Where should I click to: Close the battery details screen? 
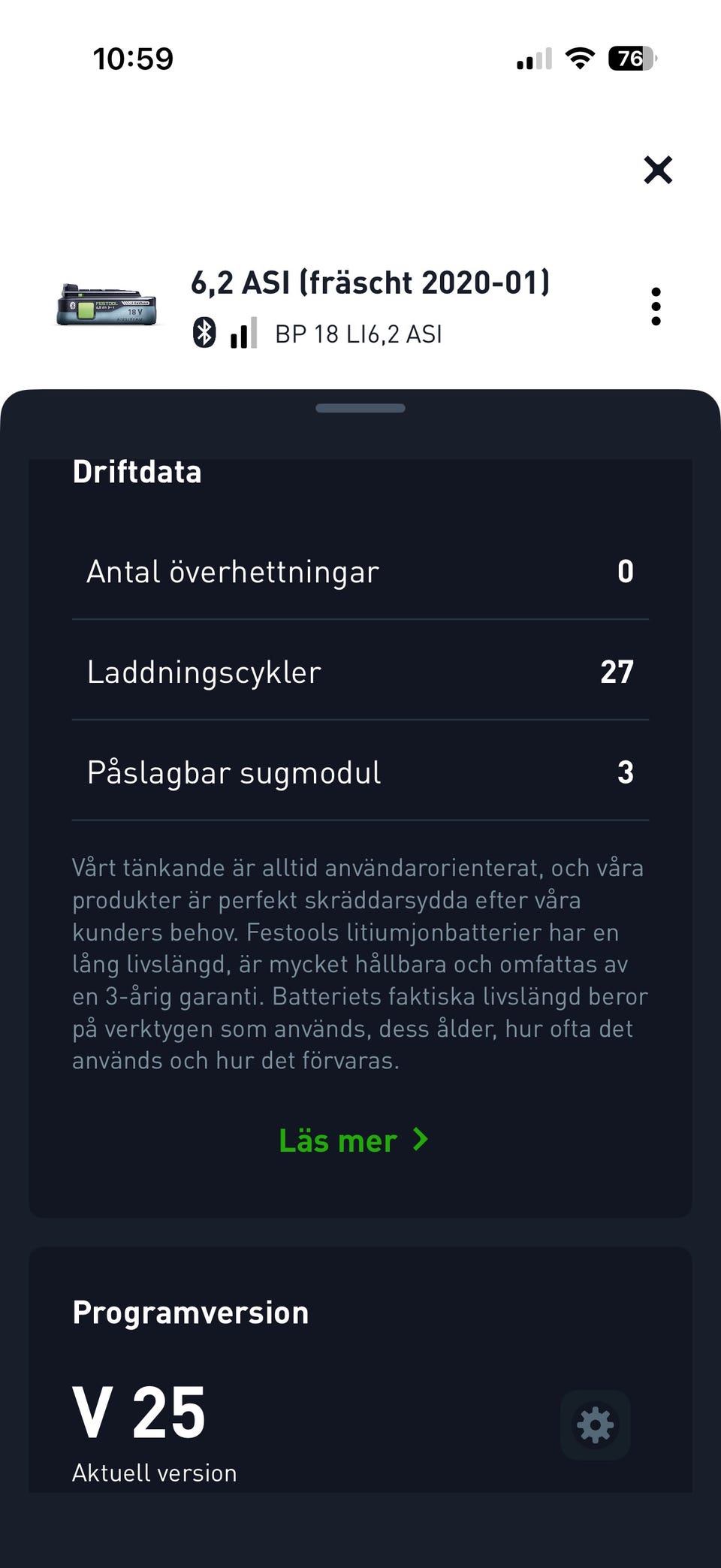click(x=658, y=170)
